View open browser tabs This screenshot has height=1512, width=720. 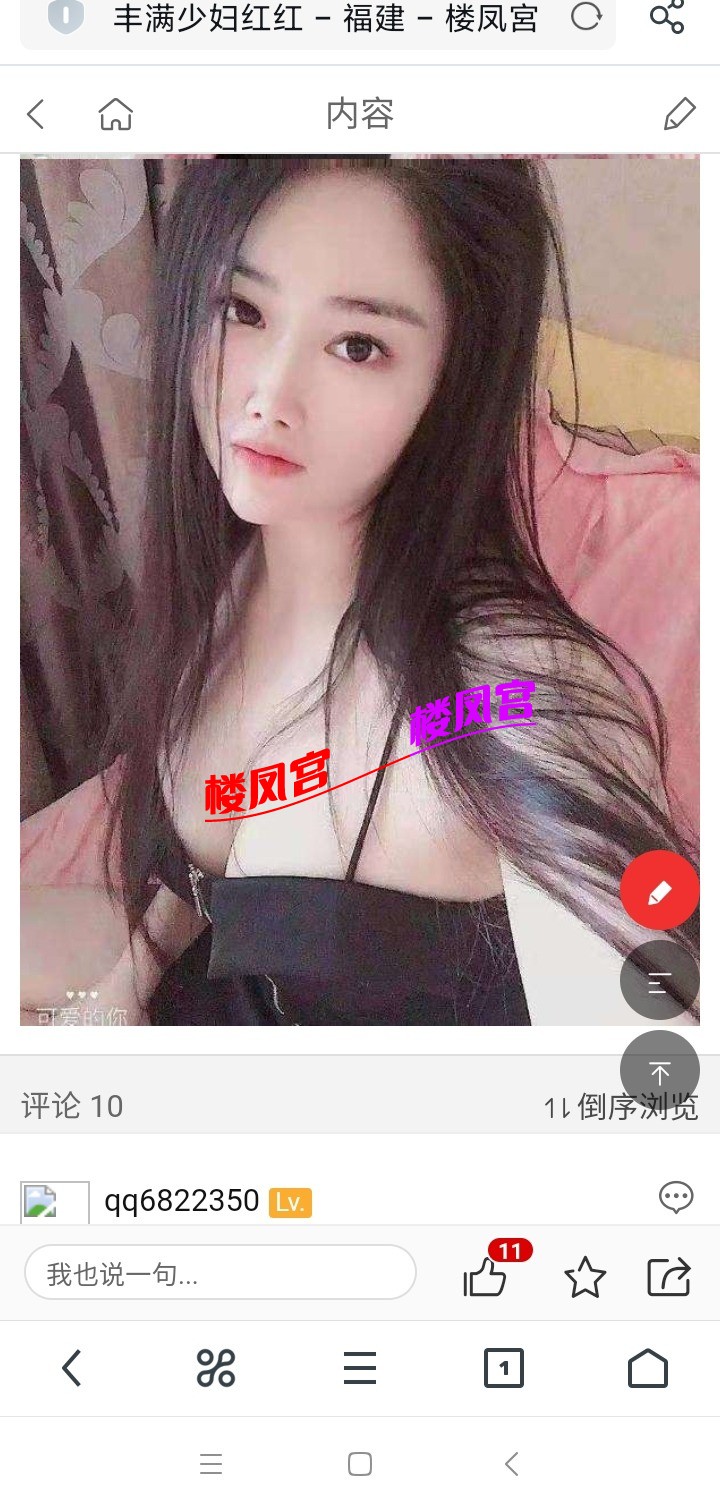[x=504, y=1368]
